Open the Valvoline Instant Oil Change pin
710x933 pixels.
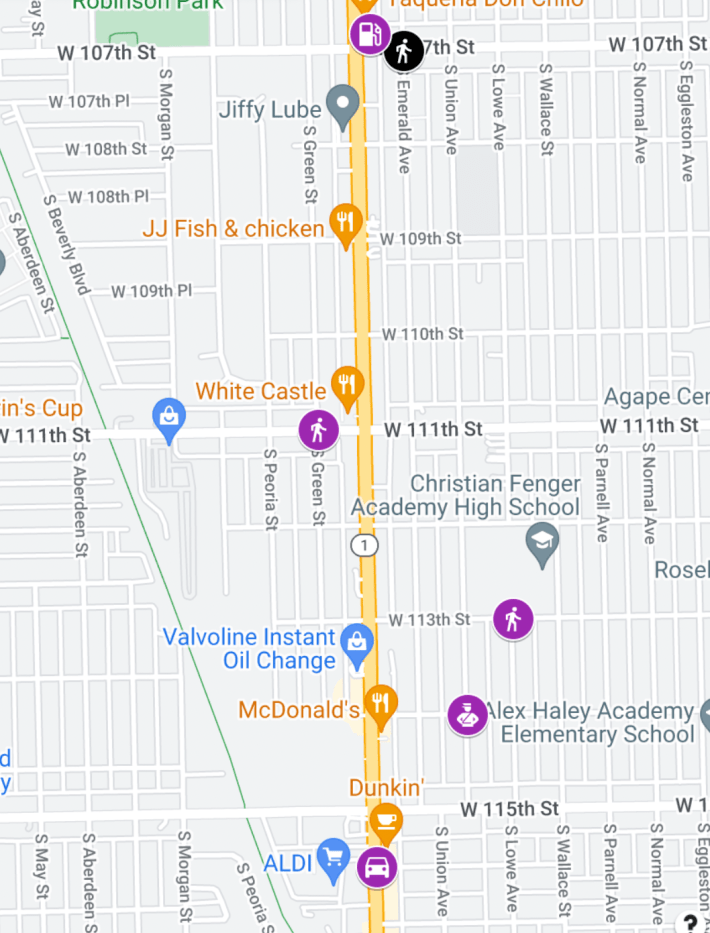tap(357, 645)
